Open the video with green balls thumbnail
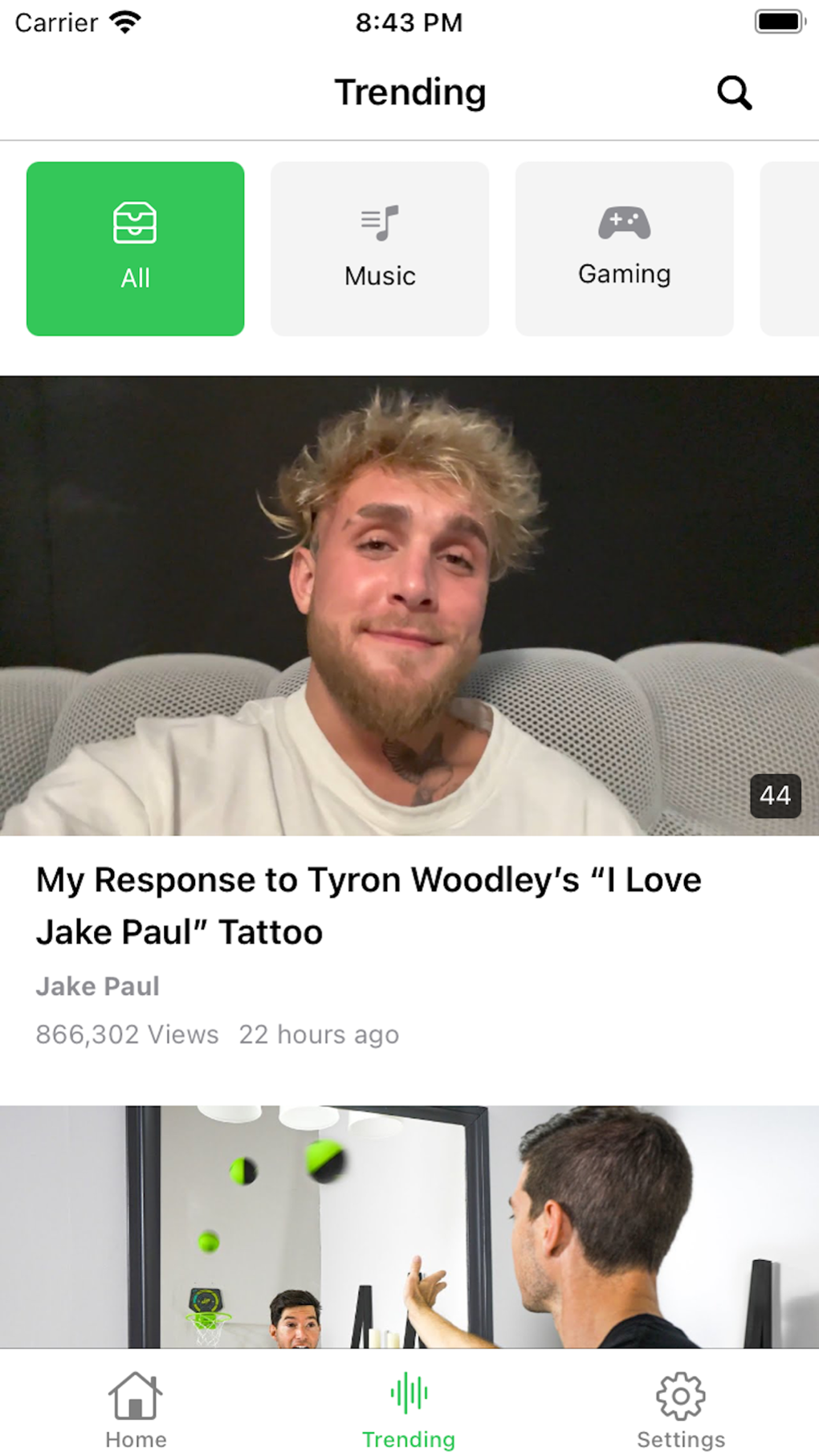Image resolution: width=819 pixels, height=1456 pixels. coord(409,1226)
